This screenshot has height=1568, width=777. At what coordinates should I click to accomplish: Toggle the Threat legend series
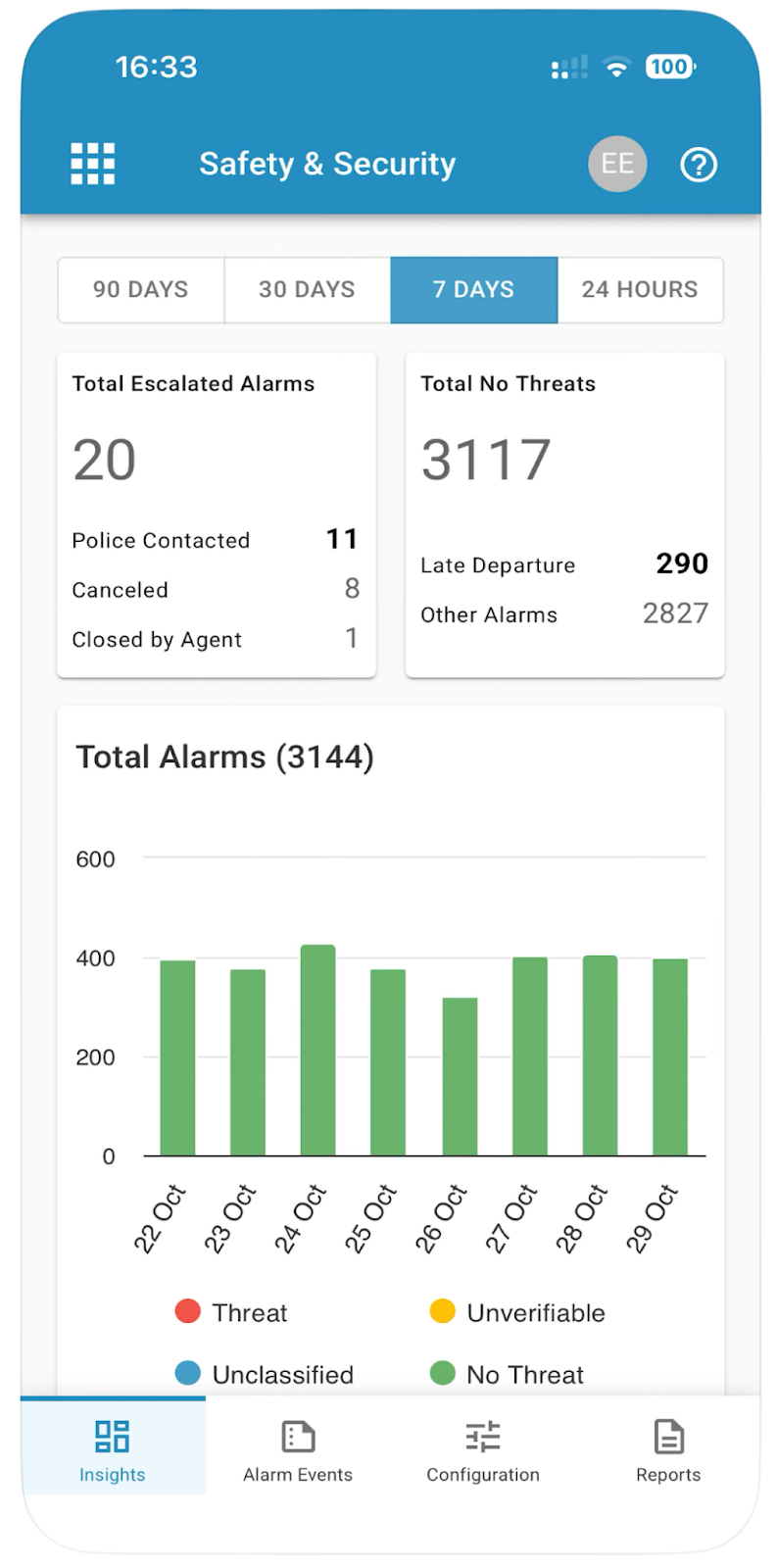(232, 1312)
